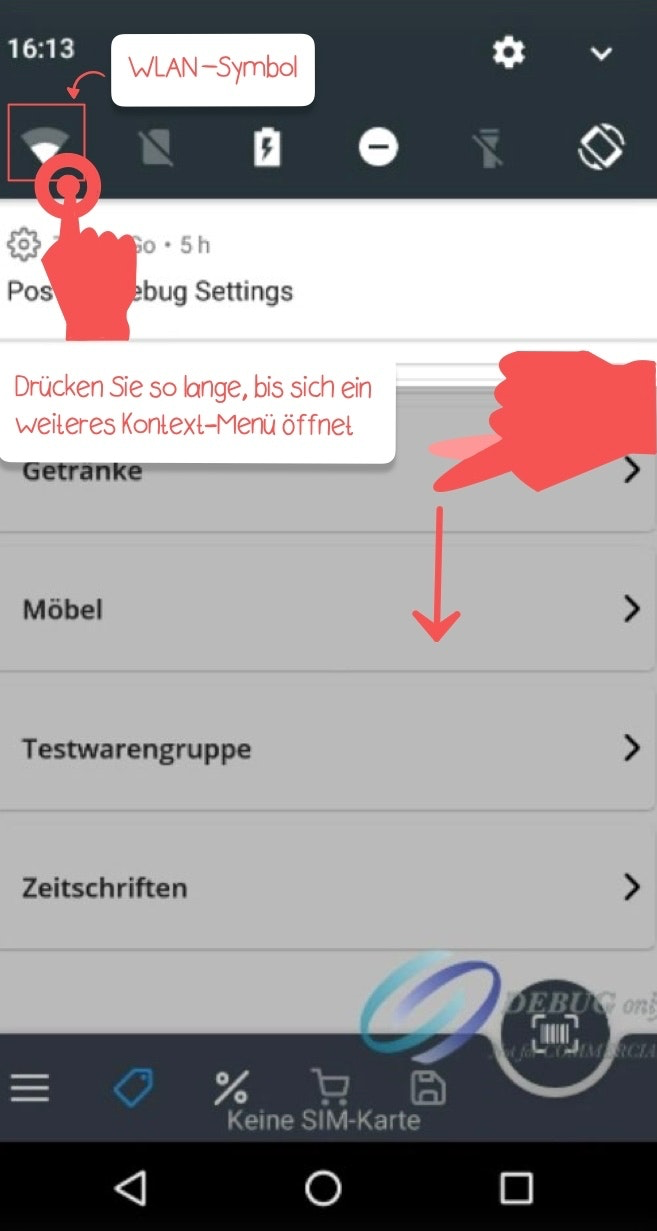
Task: Open the Zeitschriften category
Action: tap(320, 887)
